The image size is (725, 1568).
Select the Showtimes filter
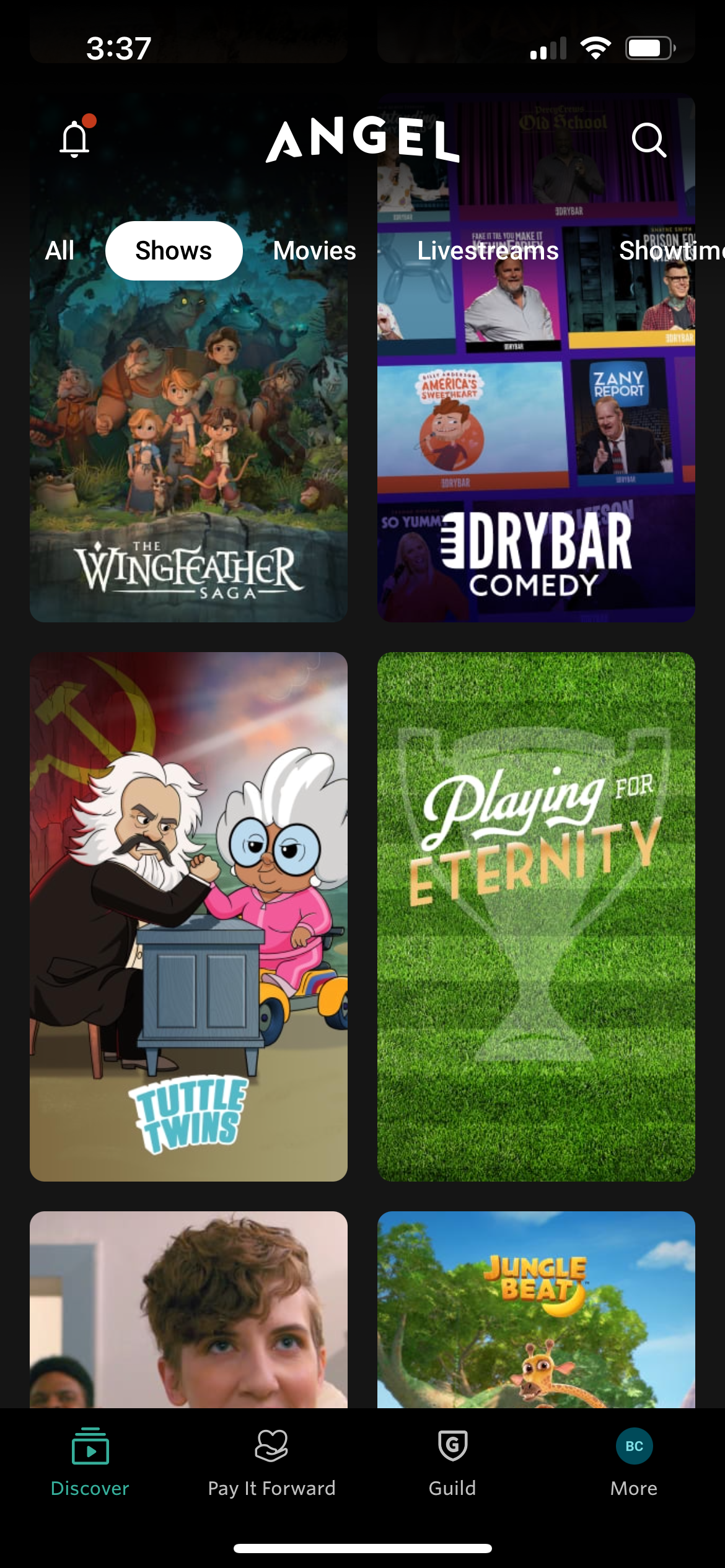(672, 251)
